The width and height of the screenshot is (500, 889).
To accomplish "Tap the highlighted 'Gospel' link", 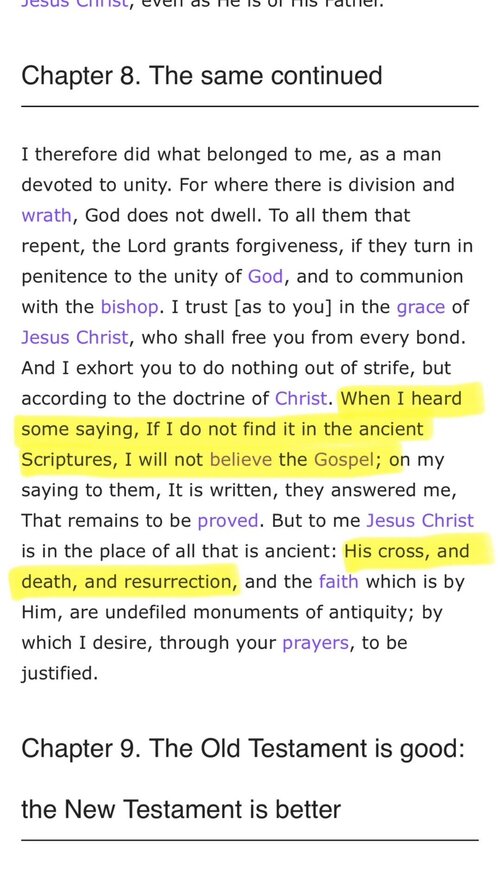I will click(344, 460).
